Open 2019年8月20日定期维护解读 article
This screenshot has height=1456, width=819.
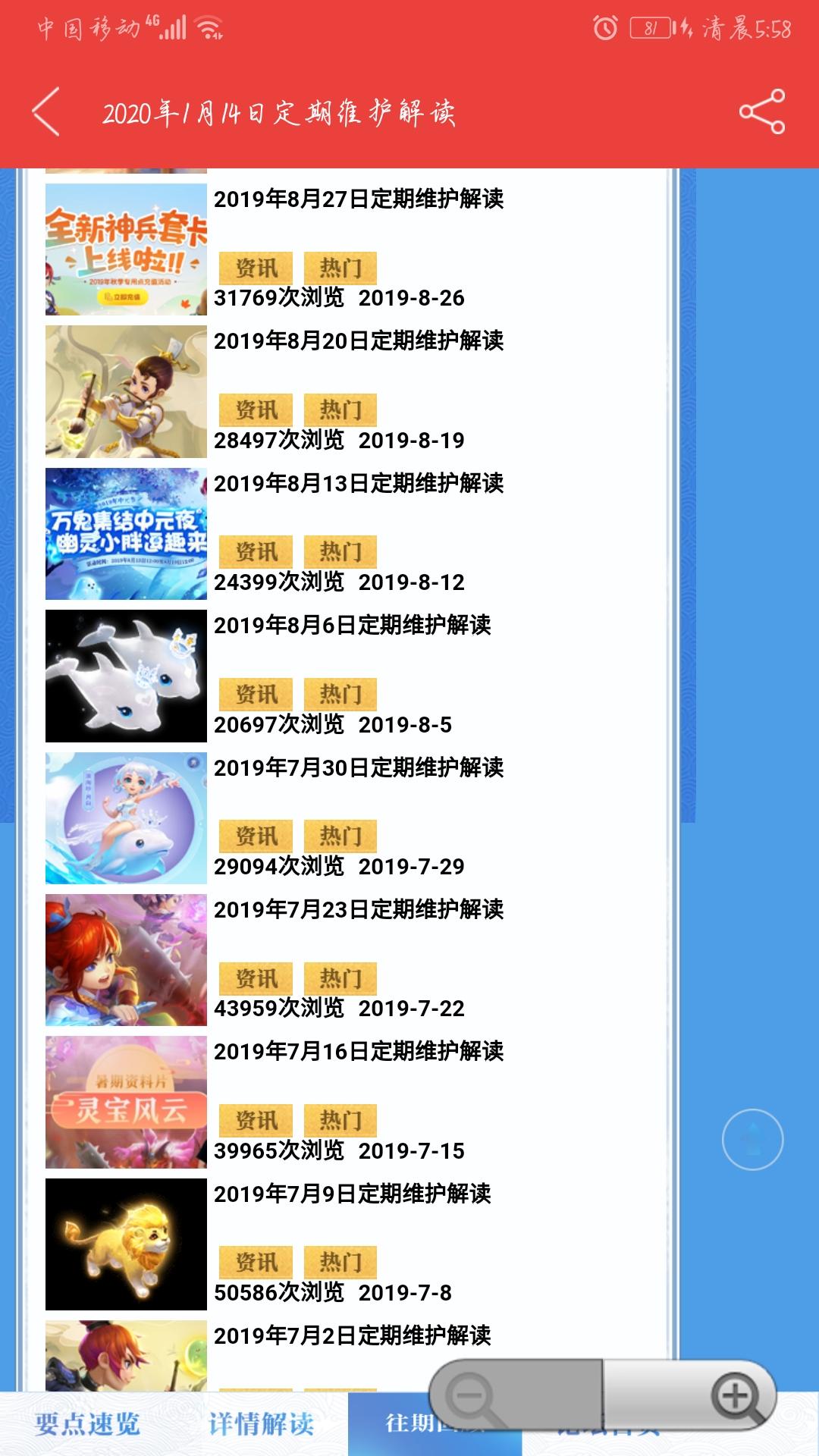358,341
